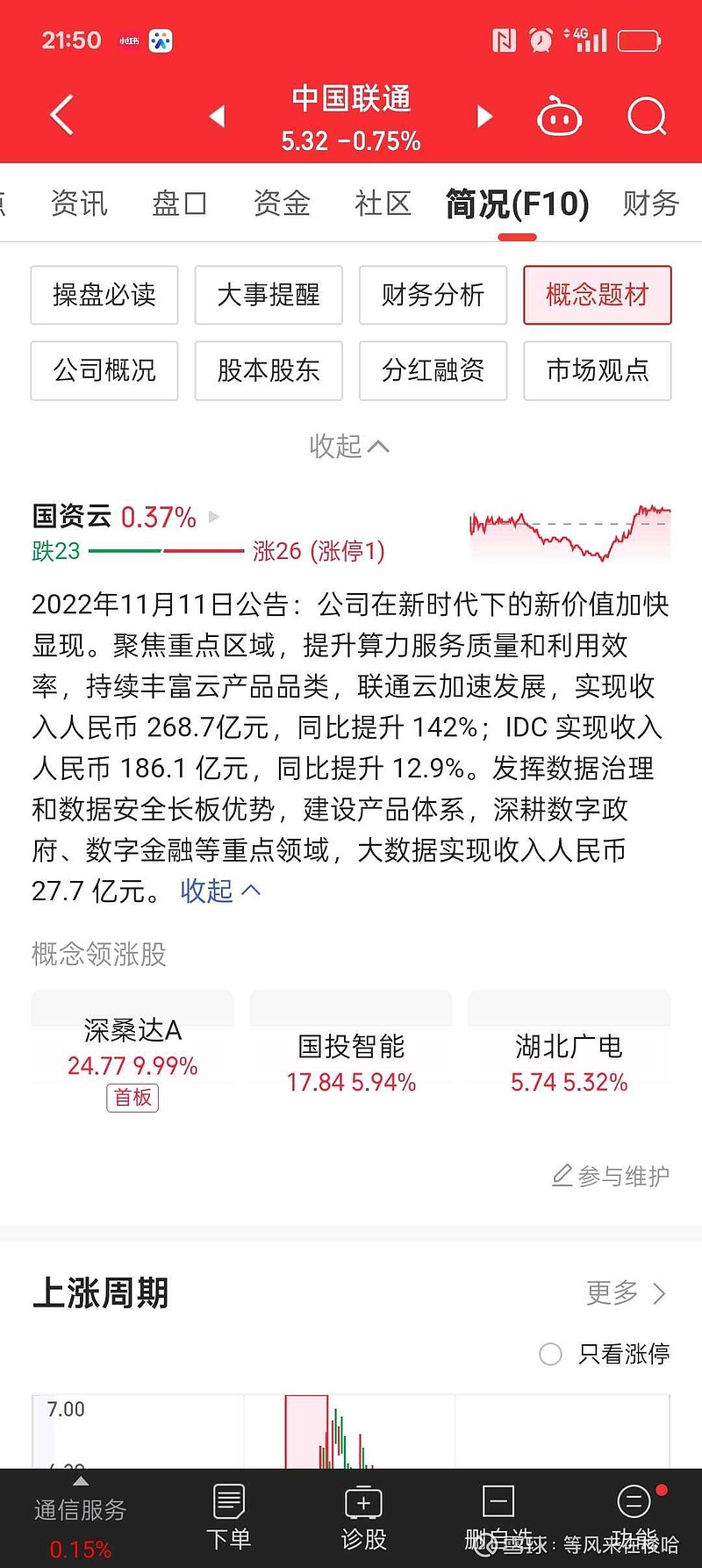Enable the 只看涨停 option

click(x=551, y=1354)
